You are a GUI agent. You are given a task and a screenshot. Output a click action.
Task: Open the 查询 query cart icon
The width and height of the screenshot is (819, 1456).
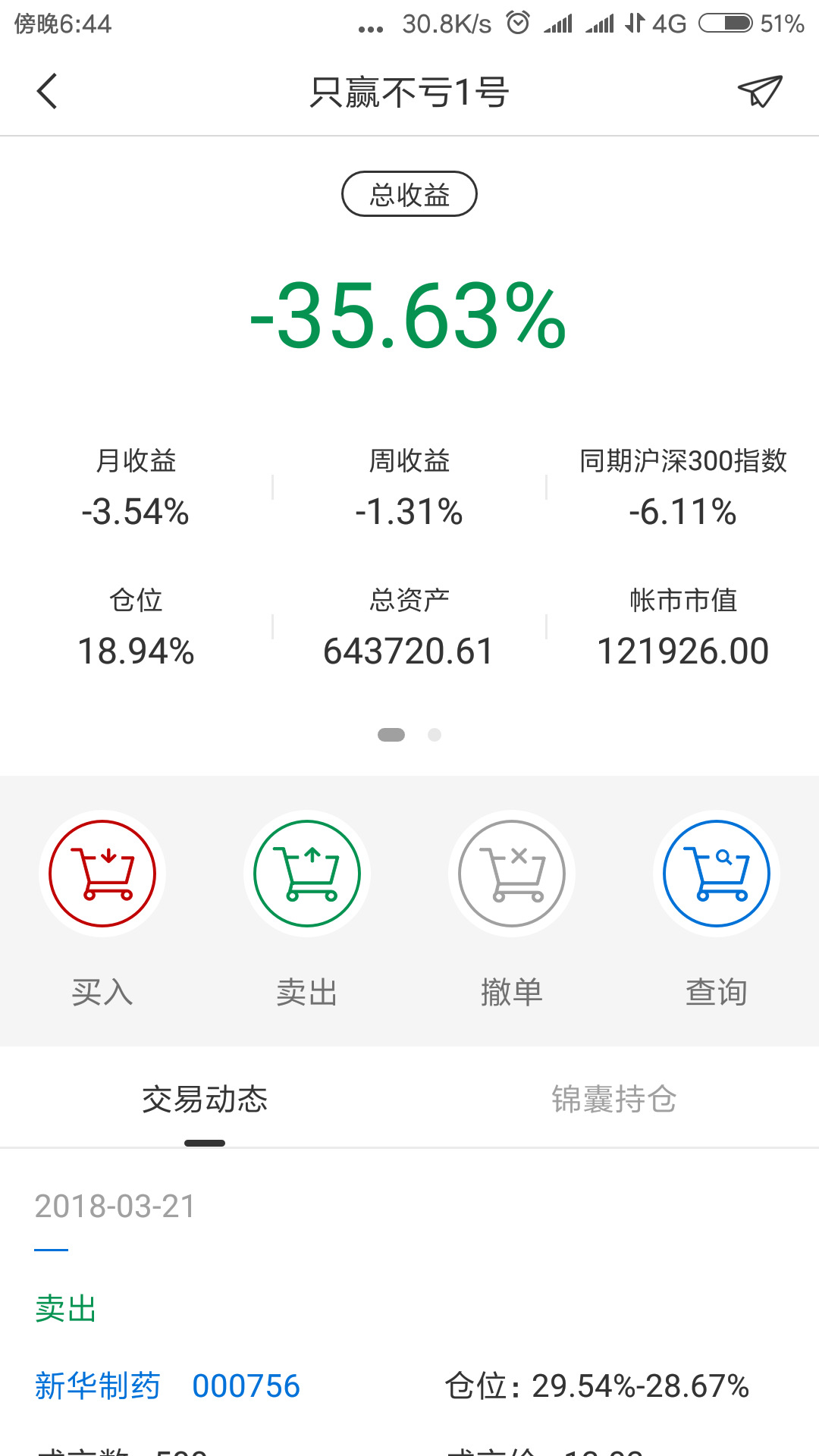tap(716, 874)
